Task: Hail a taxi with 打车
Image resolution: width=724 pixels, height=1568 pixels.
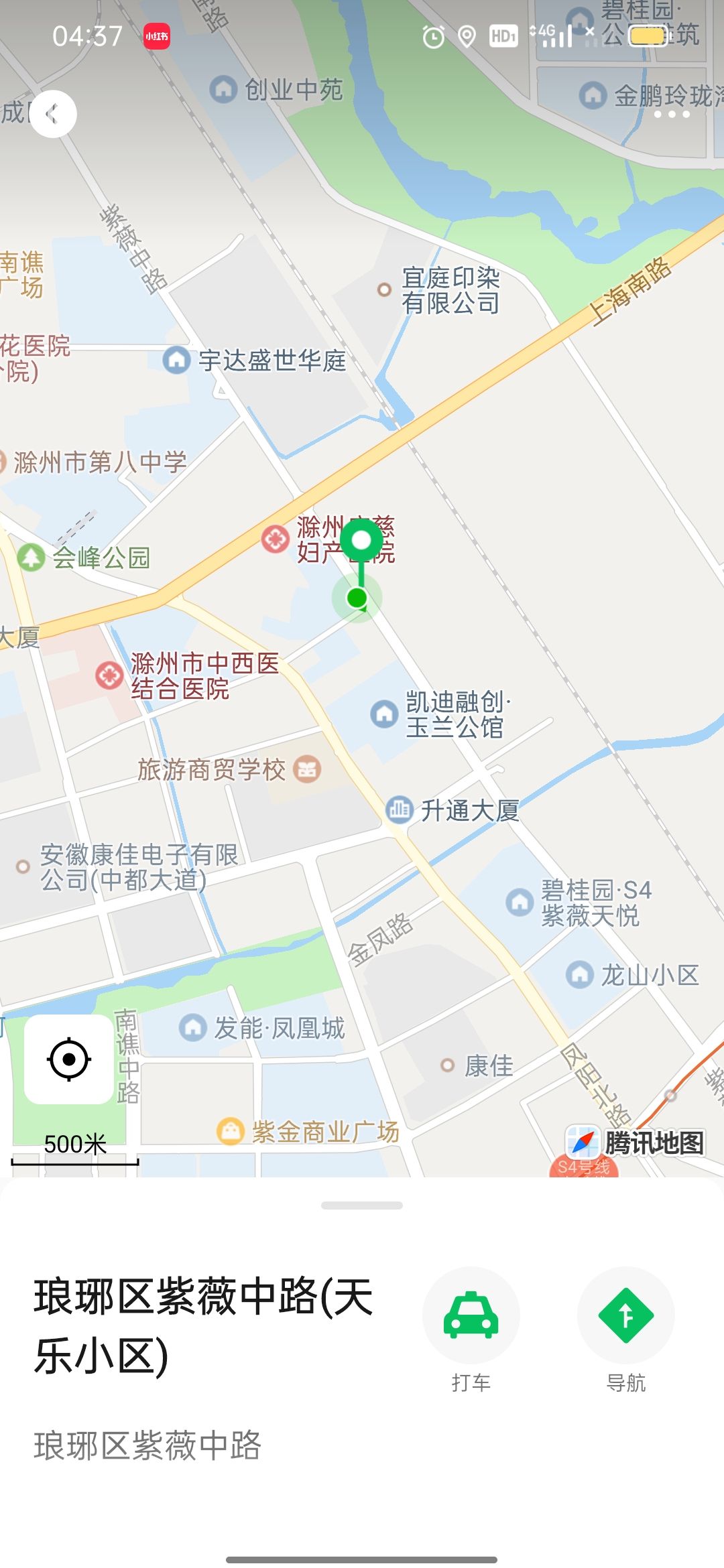Action: 471,1315
